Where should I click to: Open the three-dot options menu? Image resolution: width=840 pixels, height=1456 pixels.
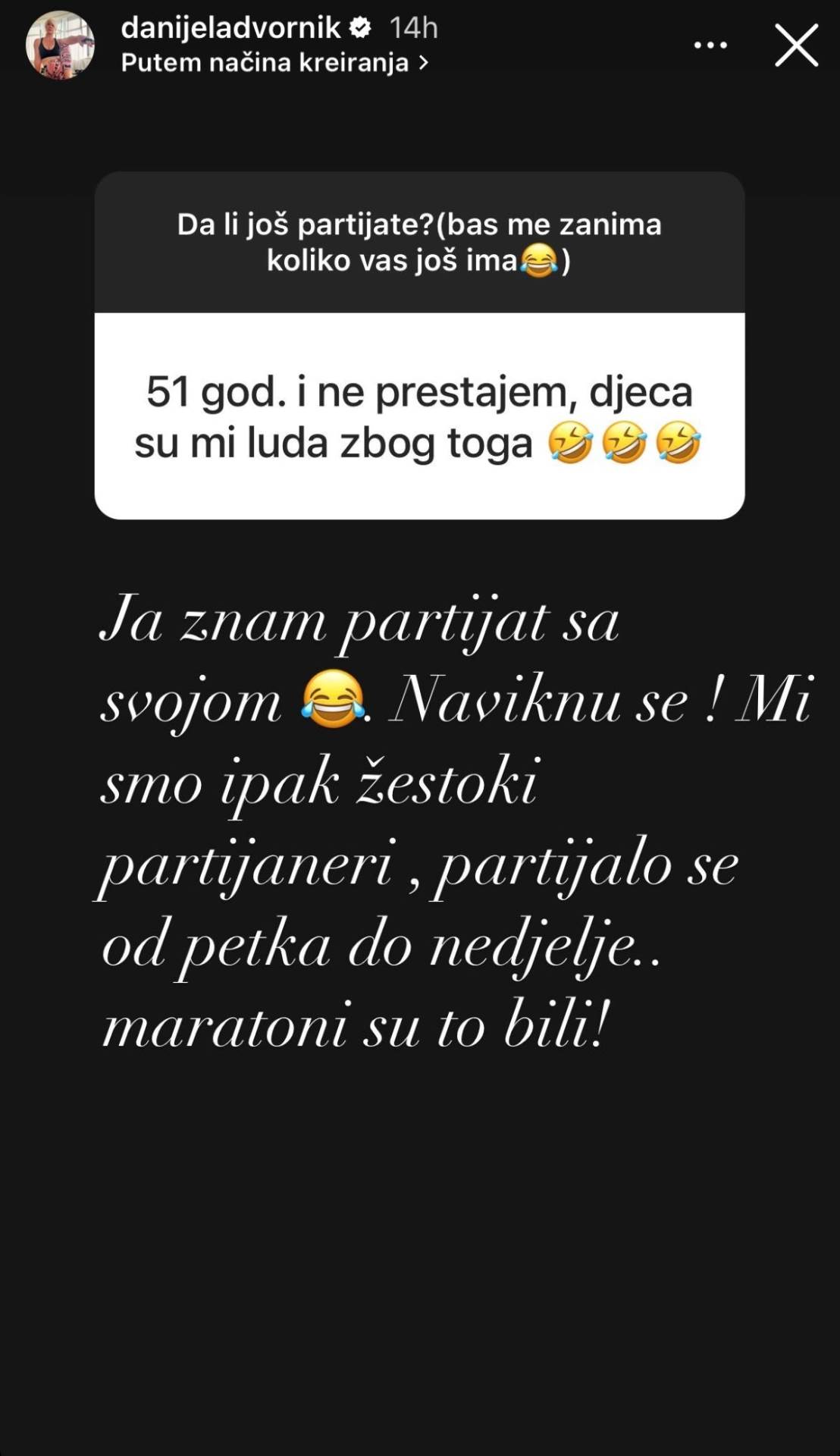710,45
